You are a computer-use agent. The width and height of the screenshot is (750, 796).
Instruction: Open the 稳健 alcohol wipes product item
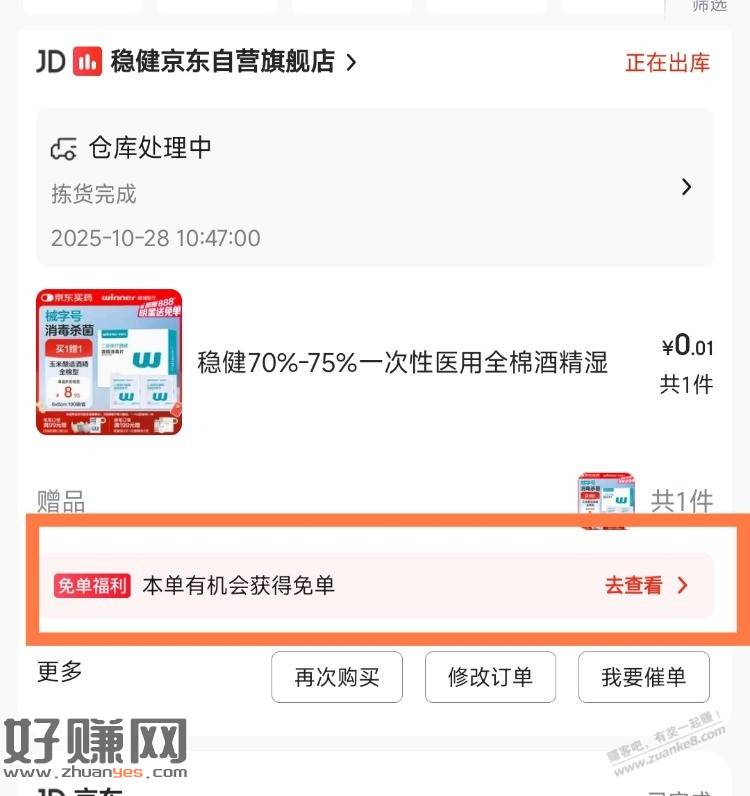click(402, 362)
